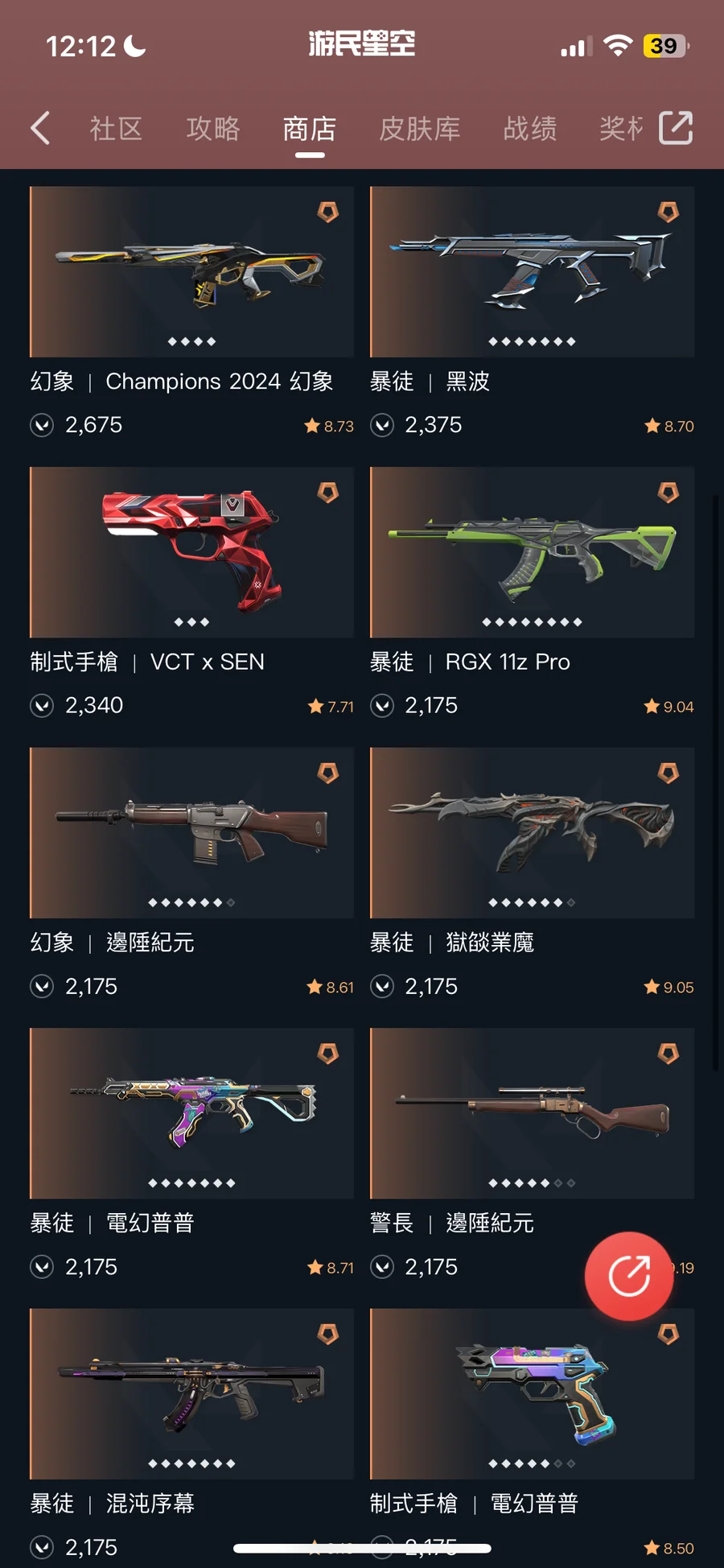Open the 邊陲紀元 警長 skin card

(x=531, y=1113)
